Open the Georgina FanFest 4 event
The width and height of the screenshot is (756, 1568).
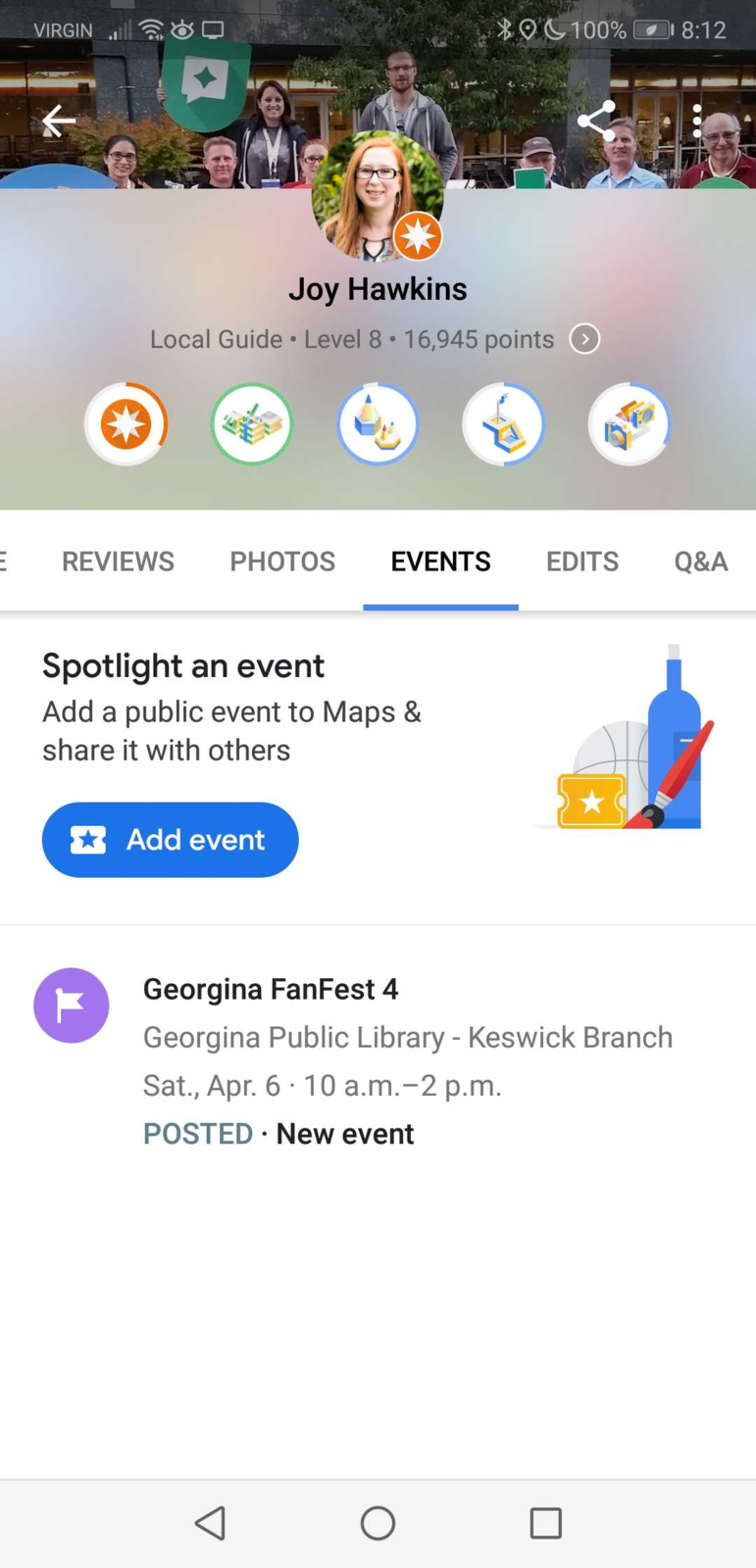tap(271, 989)
